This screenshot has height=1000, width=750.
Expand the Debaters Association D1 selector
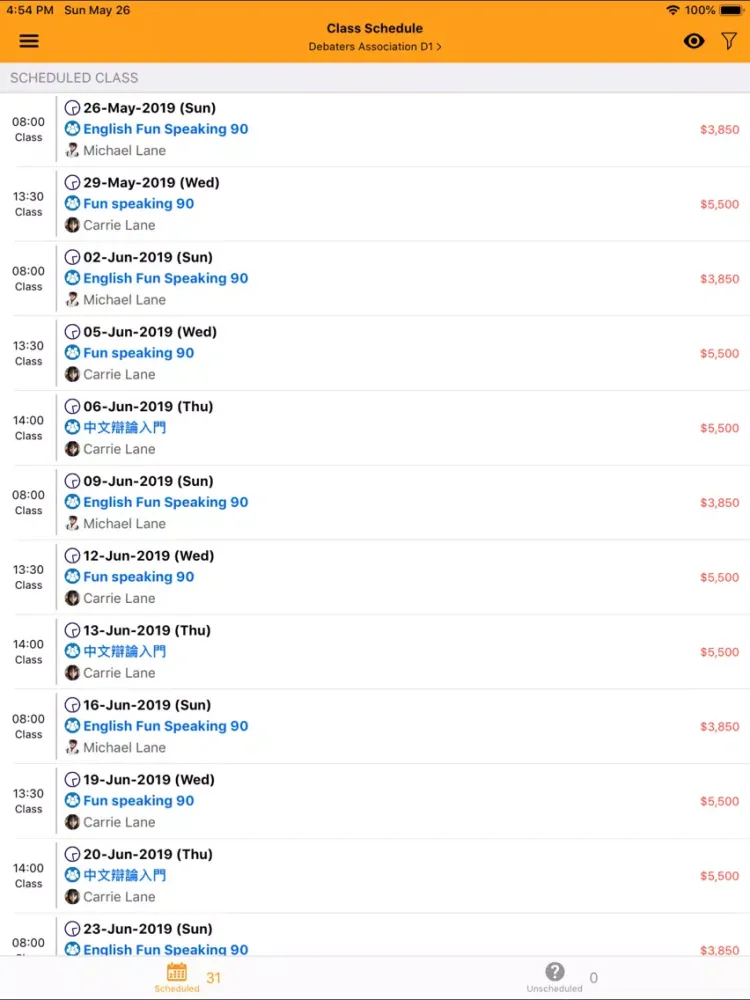[x=375, y=47]
